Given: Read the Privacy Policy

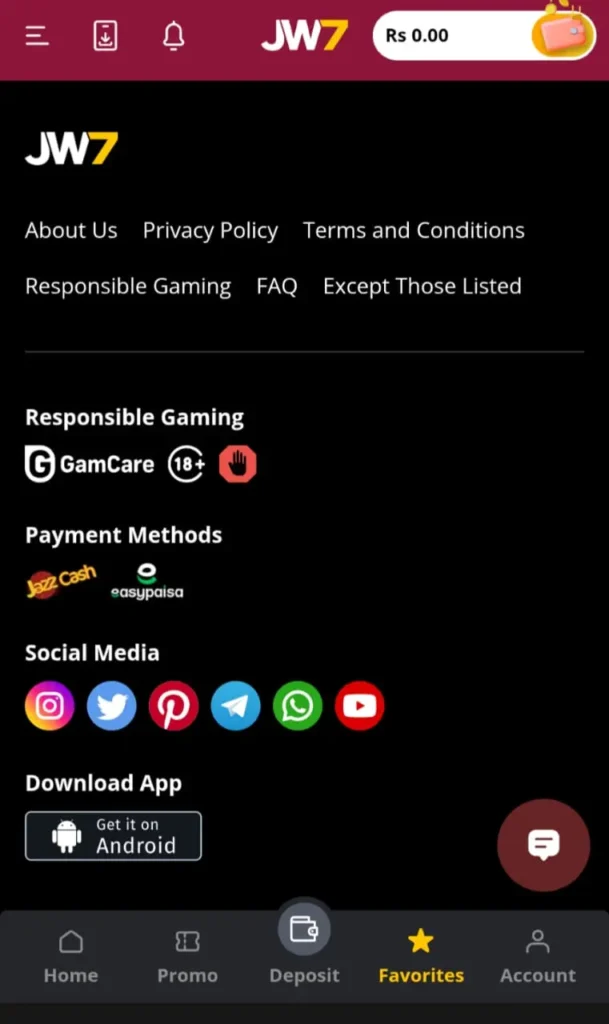Looking at the screenshot, I should [x=210, y=230].
